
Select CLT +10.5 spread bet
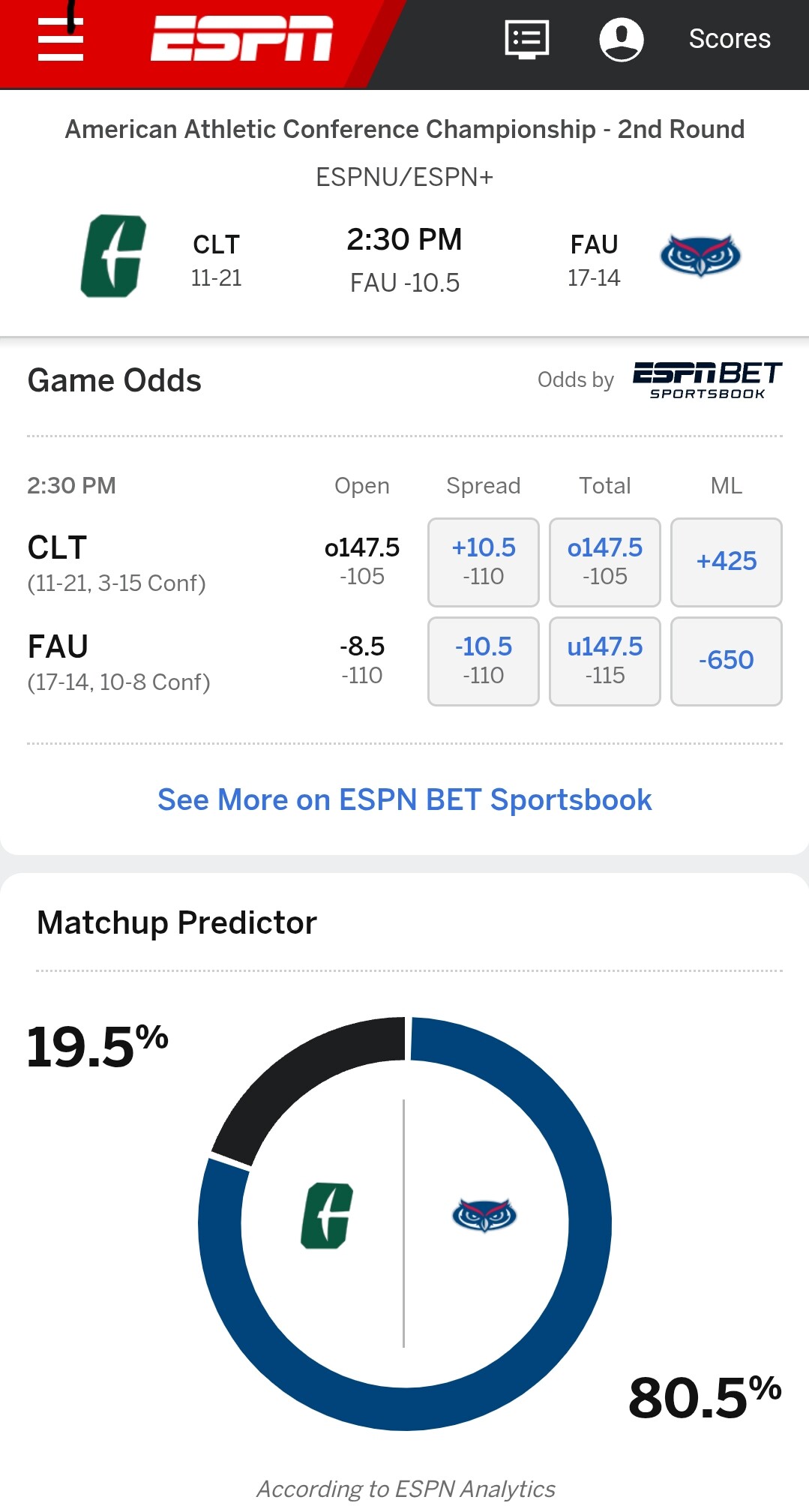[x=484, y=562]
